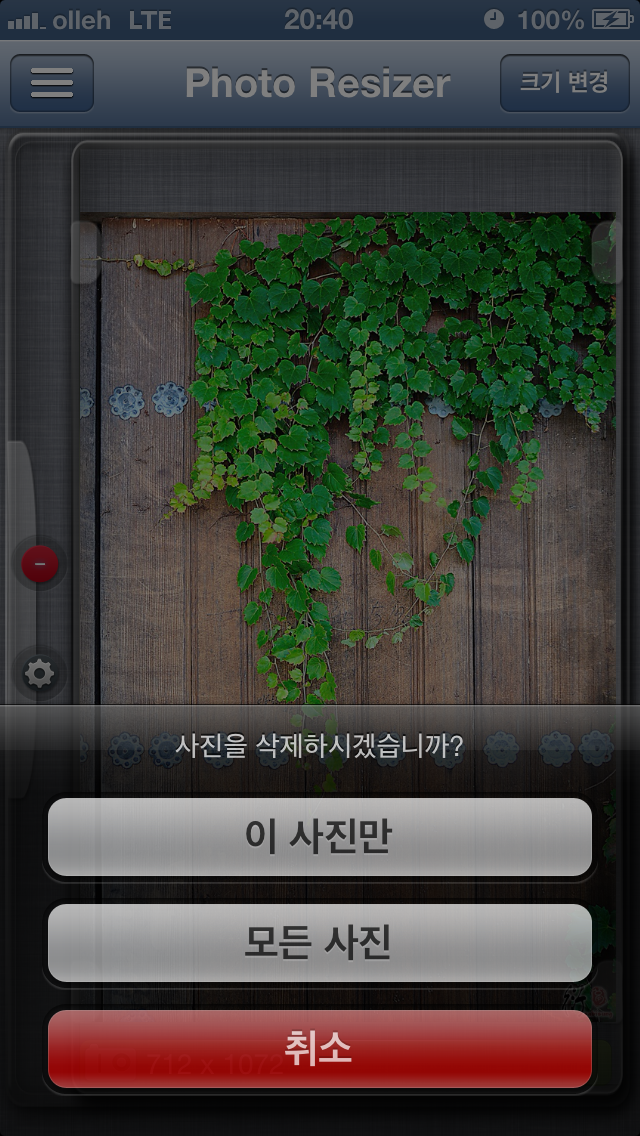
Task: Cancel the delete dialog (취소)
Action: tap(320, 1049)
